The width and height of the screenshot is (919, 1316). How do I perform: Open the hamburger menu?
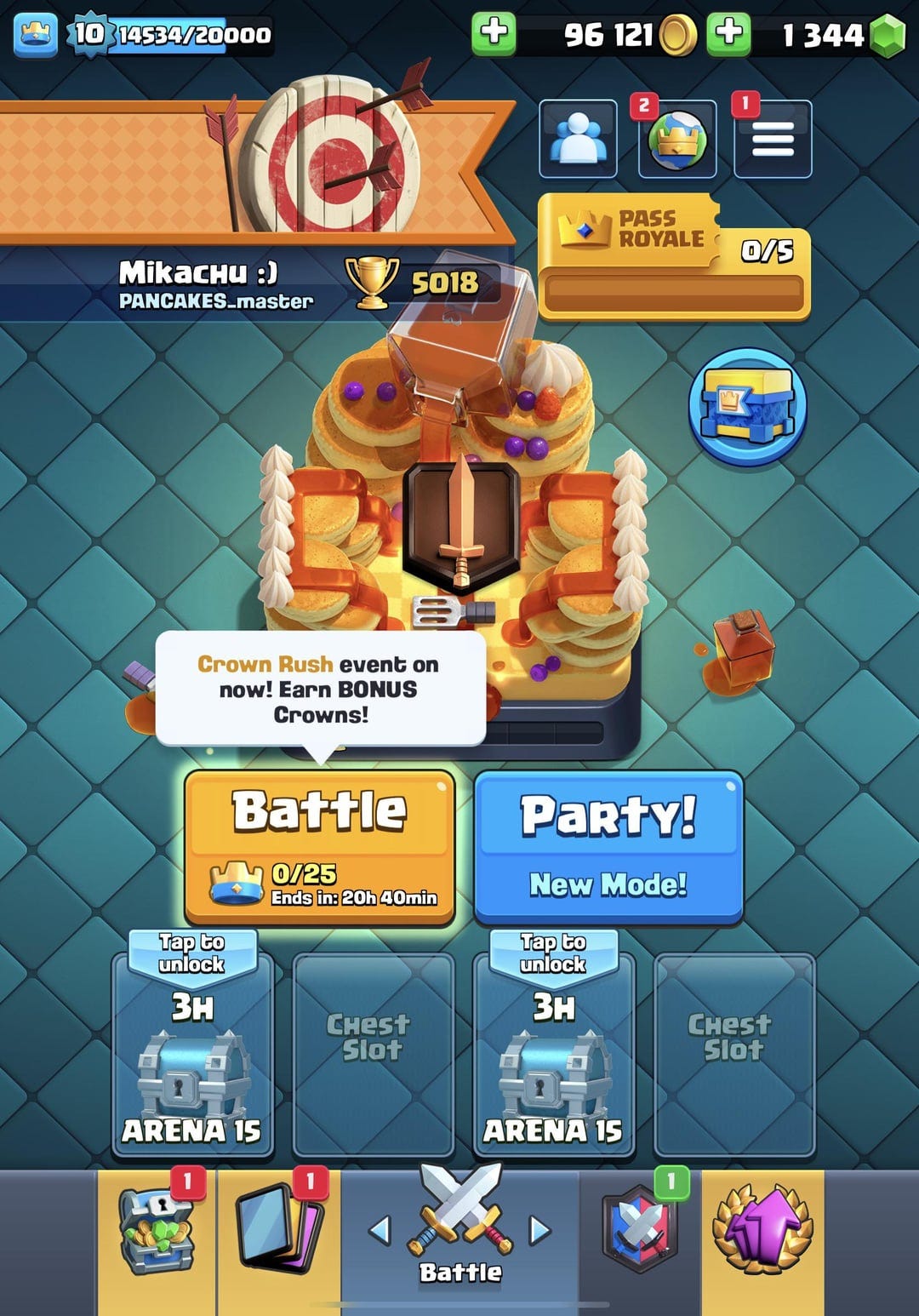tap(773, 140)
